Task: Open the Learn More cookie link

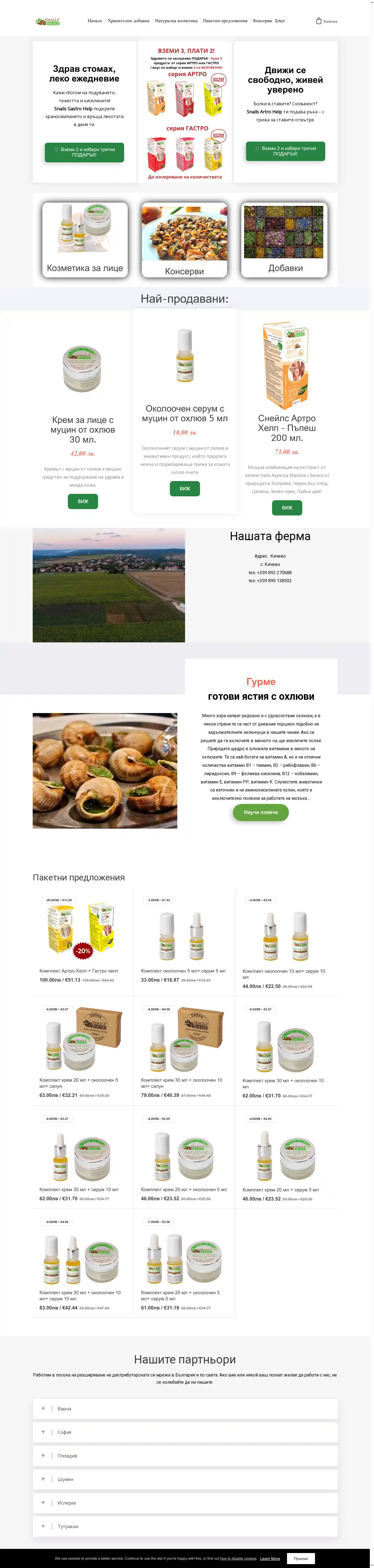Action: click(270, 1558)
